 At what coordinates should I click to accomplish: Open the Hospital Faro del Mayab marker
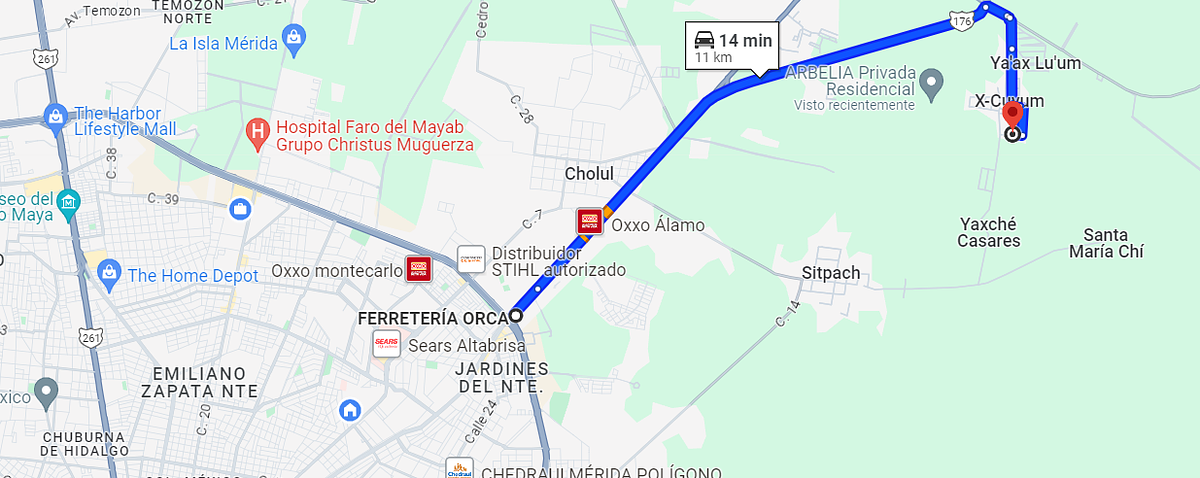pyautogui.click(x=258, y=130)
